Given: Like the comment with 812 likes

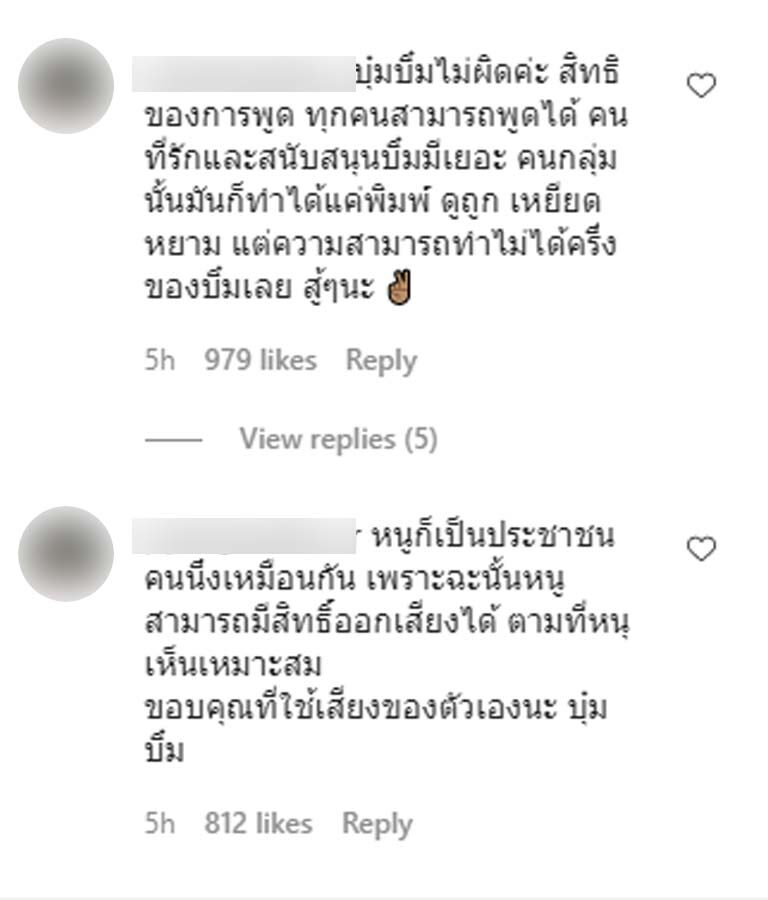Looking at the screenshot, I should pos(702,549).
